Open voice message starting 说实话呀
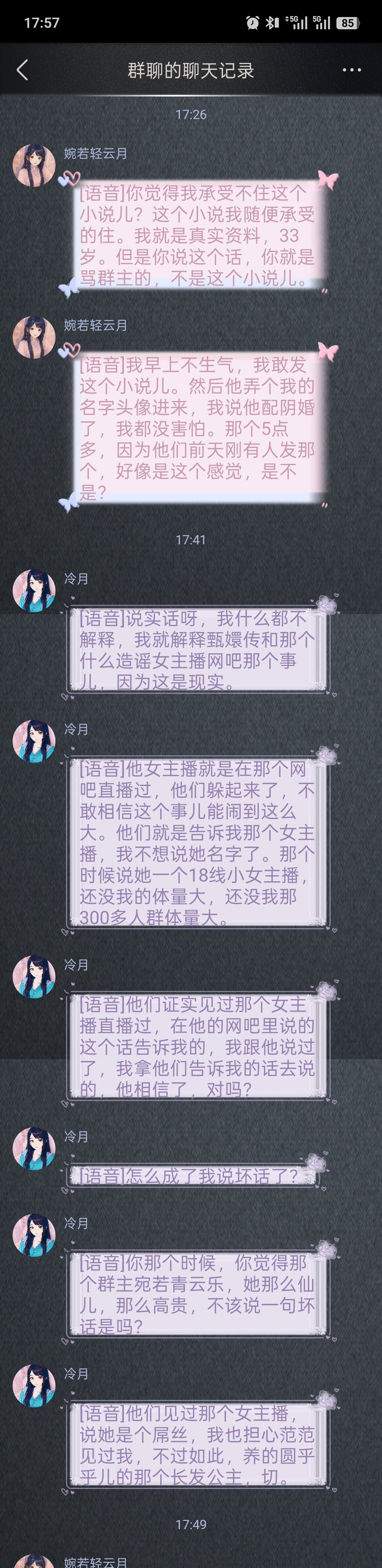382x1568 pixels. [x=197, y=650]
